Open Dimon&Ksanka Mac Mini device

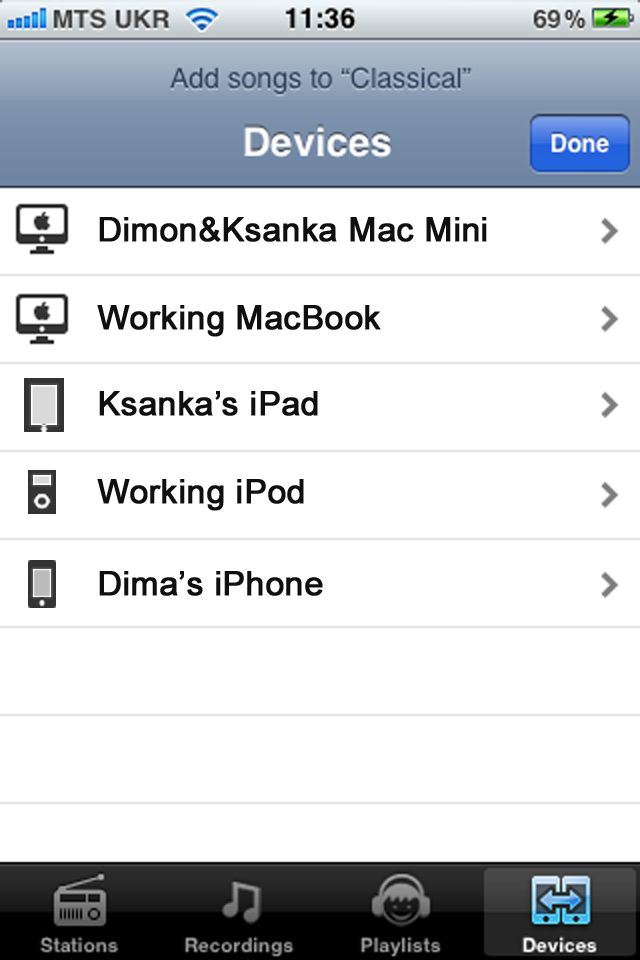pos(320,231)
